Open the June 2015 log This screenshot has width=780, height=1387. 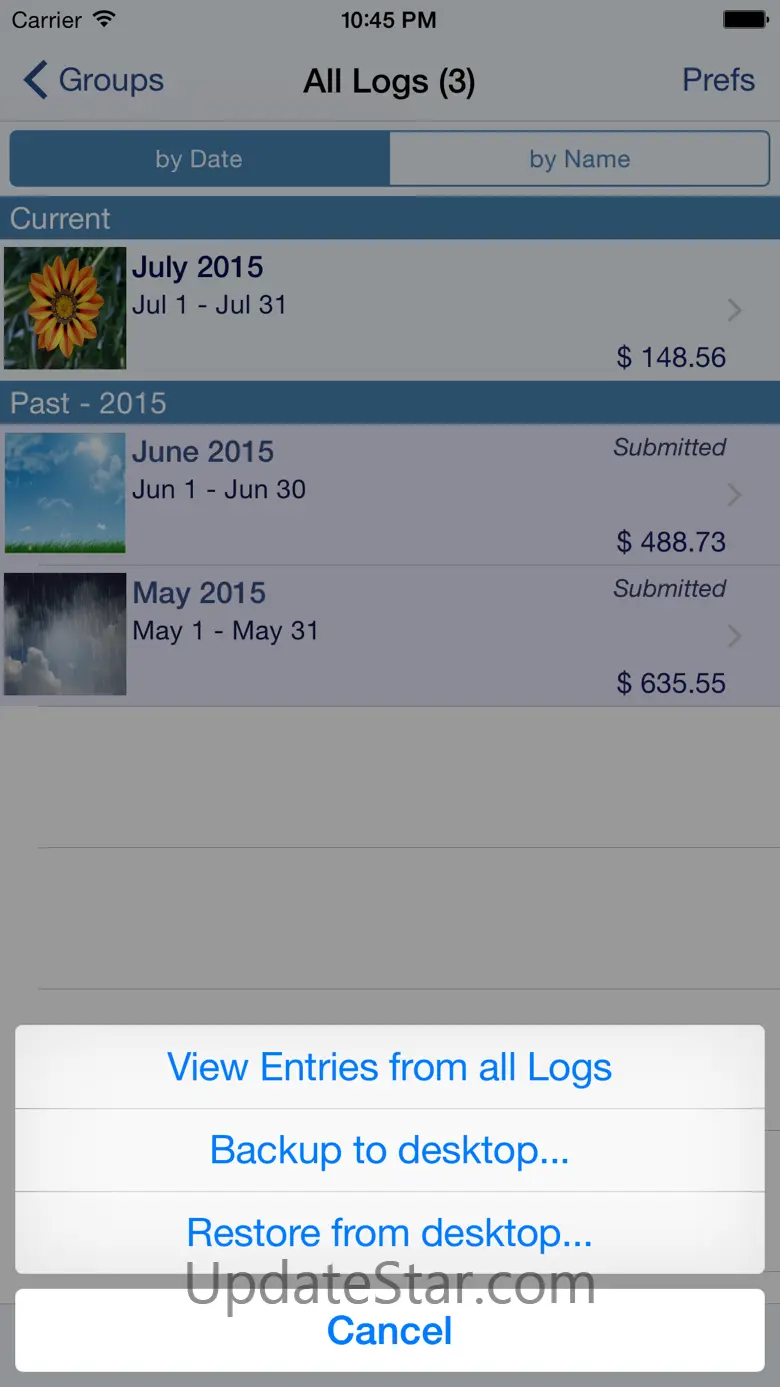pyautogui.click(x=390, y=495)
